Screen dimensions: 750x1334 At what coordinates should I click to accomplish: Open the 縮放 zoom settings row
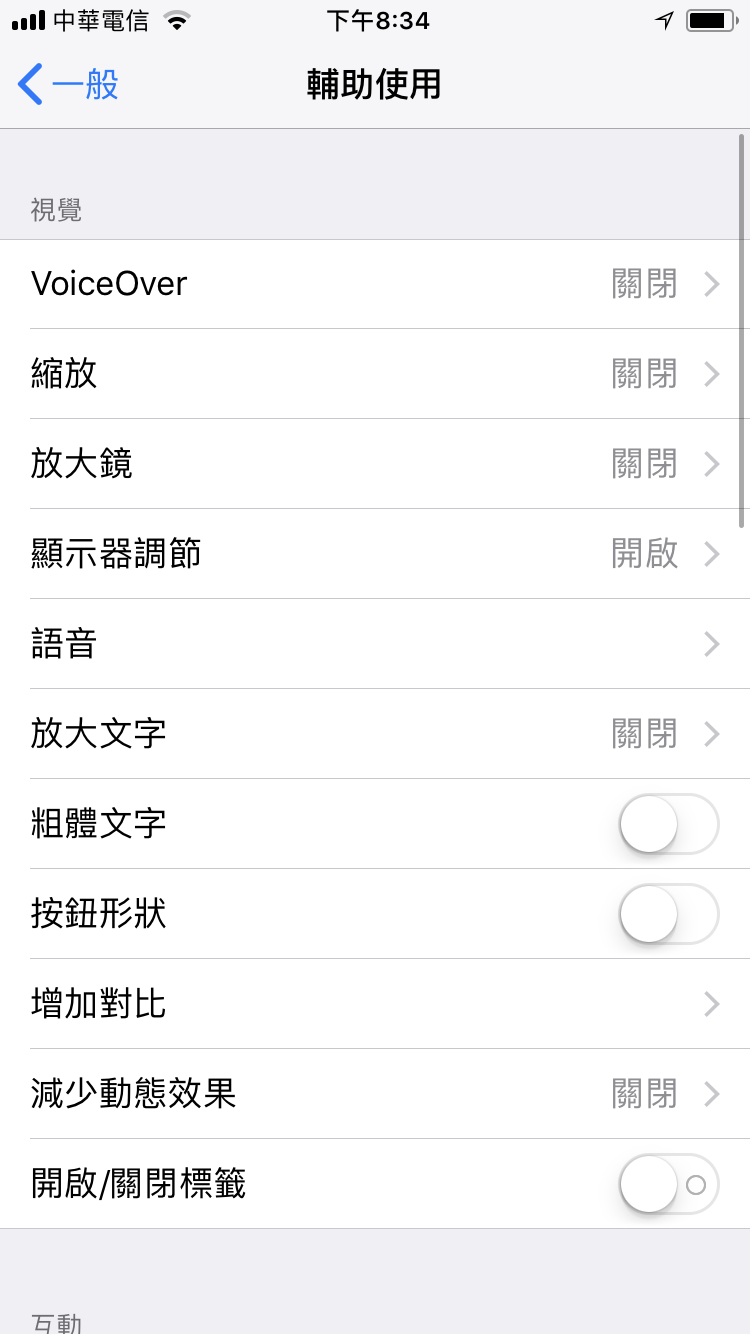click(375, 374)
